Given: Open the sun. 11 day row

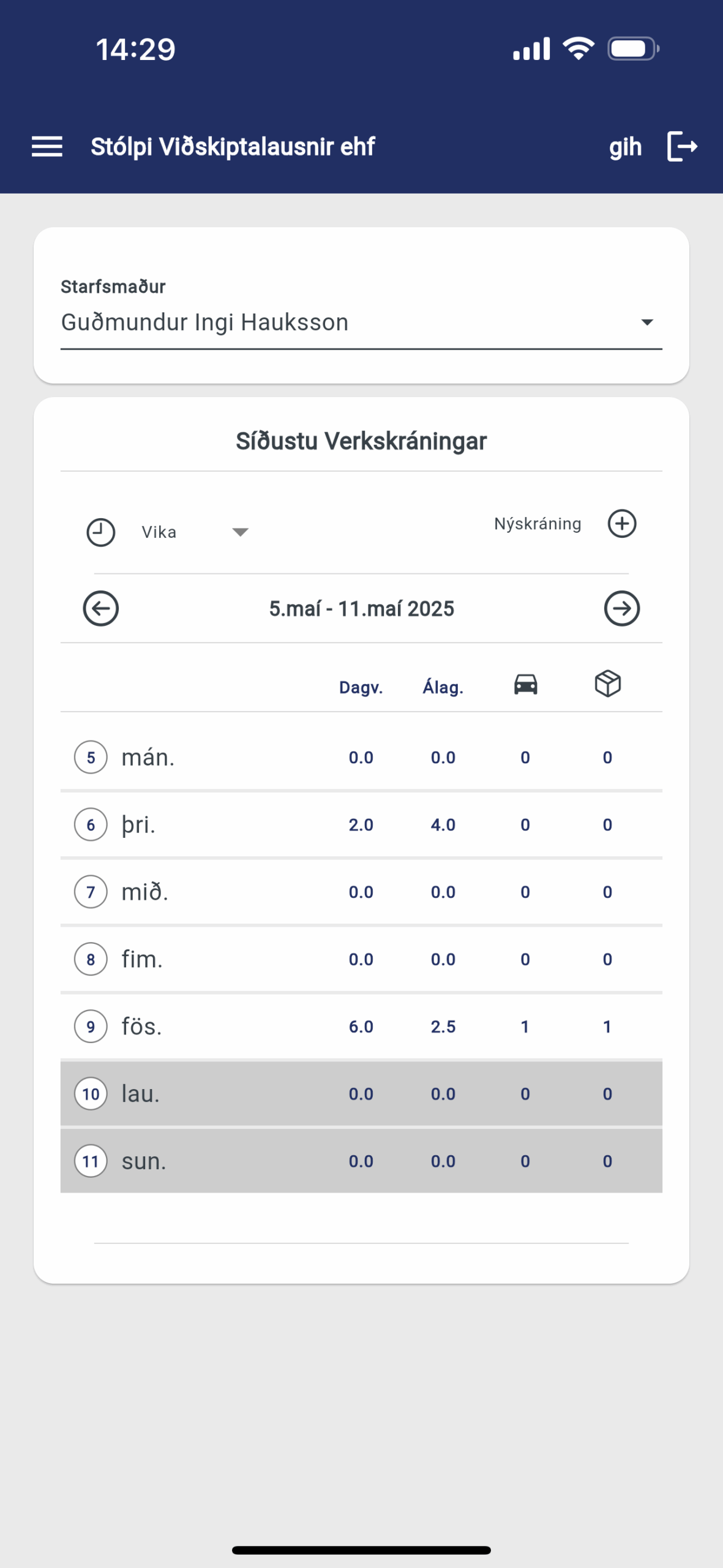Looking at the screenshot, I should pyautogui.click(x=361, y=1161).
